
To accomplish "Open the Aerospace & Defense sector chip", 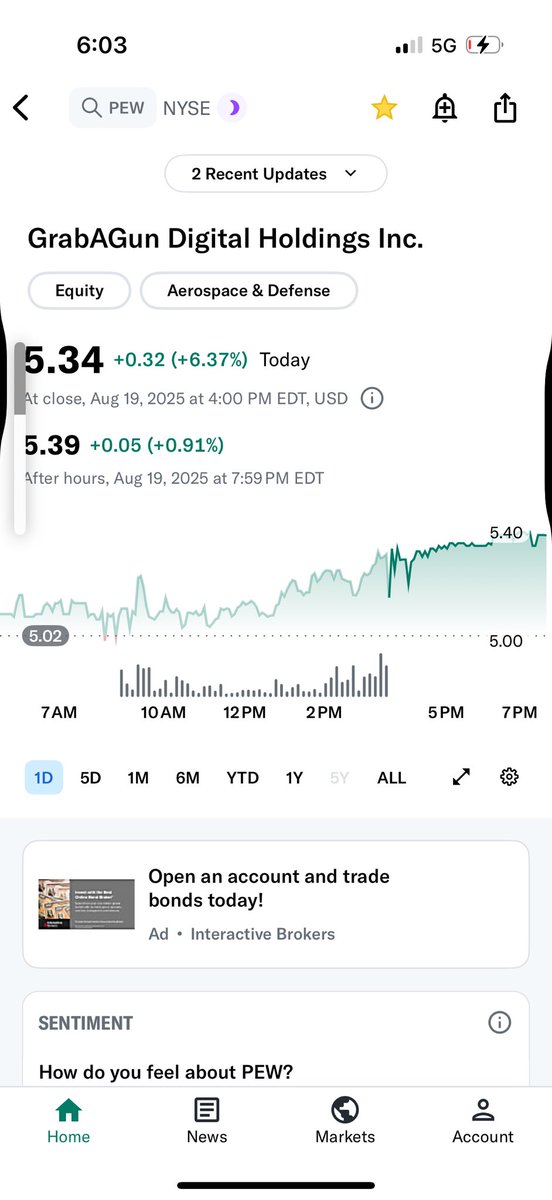I will click(x=249, y=291).
